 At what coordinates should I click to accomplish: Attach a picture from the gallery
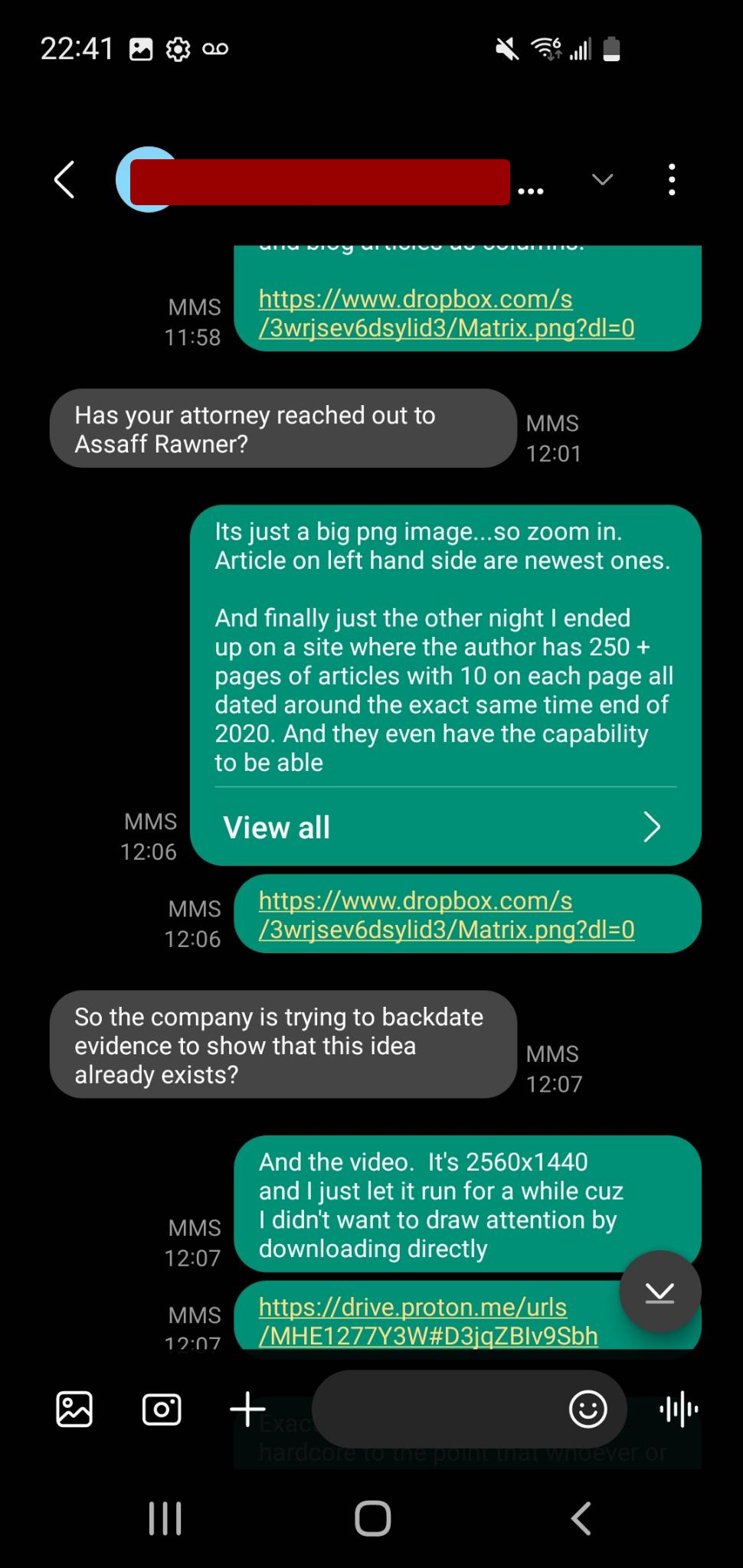pyautogui.click(x=75, y=1409)
